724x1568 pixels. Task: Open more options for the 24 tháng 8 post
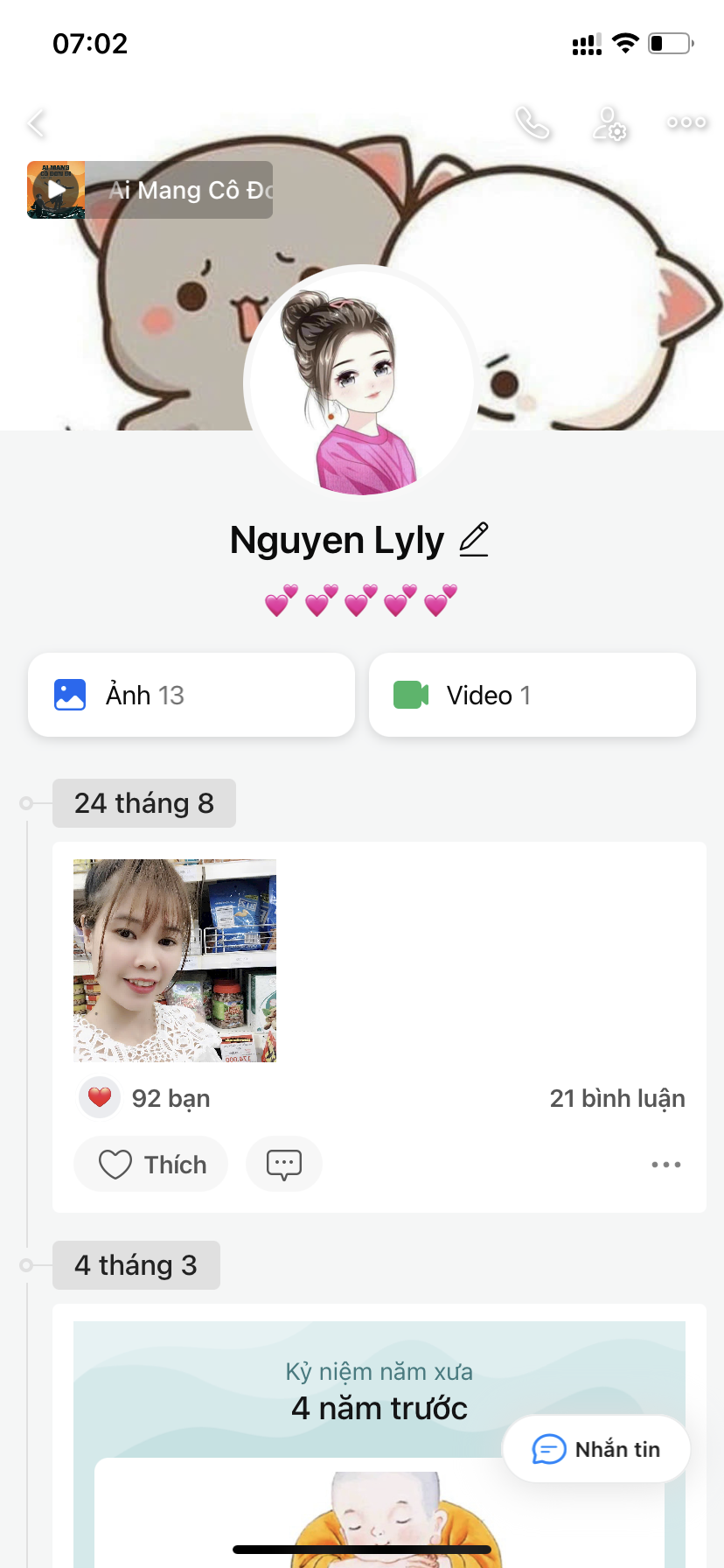pyautogui.click(x=666, y=1165)
